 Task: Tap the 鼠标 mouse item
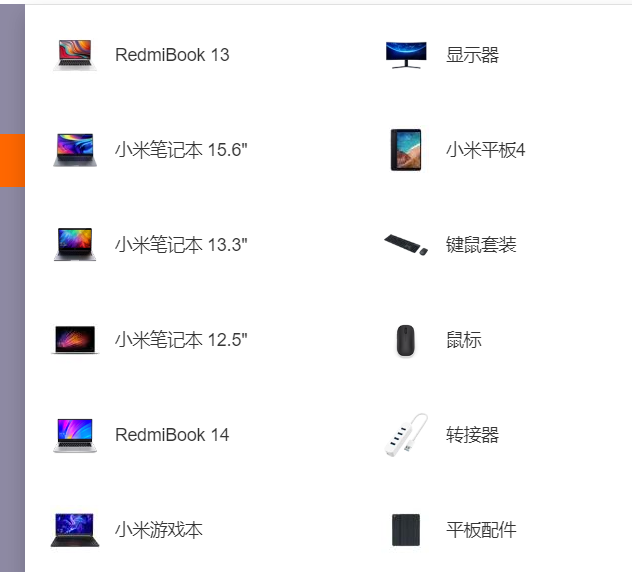(463, 340)
